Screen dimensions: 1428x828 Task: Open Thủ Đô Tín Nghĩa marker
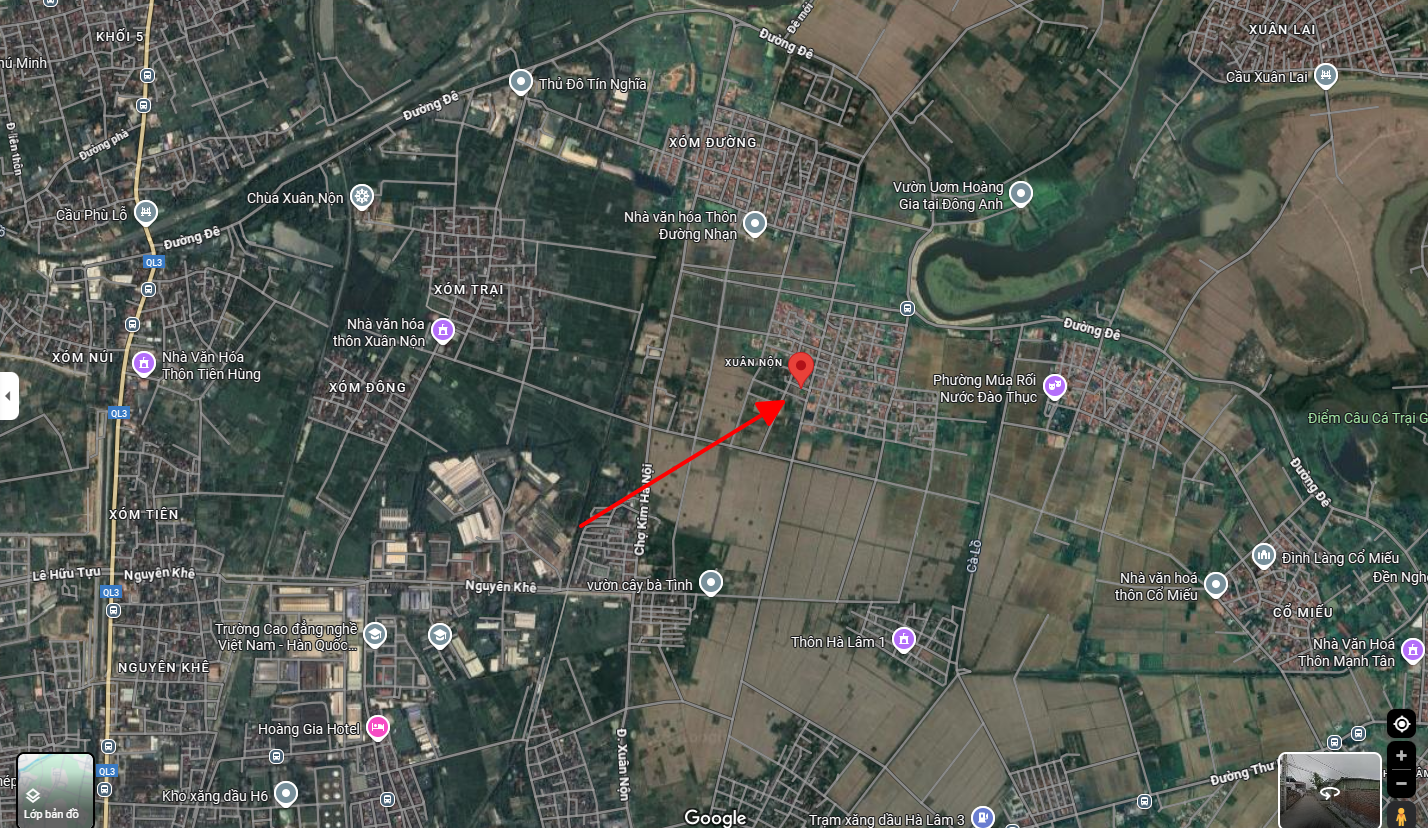pyautogui.click(x=520, y=82)
